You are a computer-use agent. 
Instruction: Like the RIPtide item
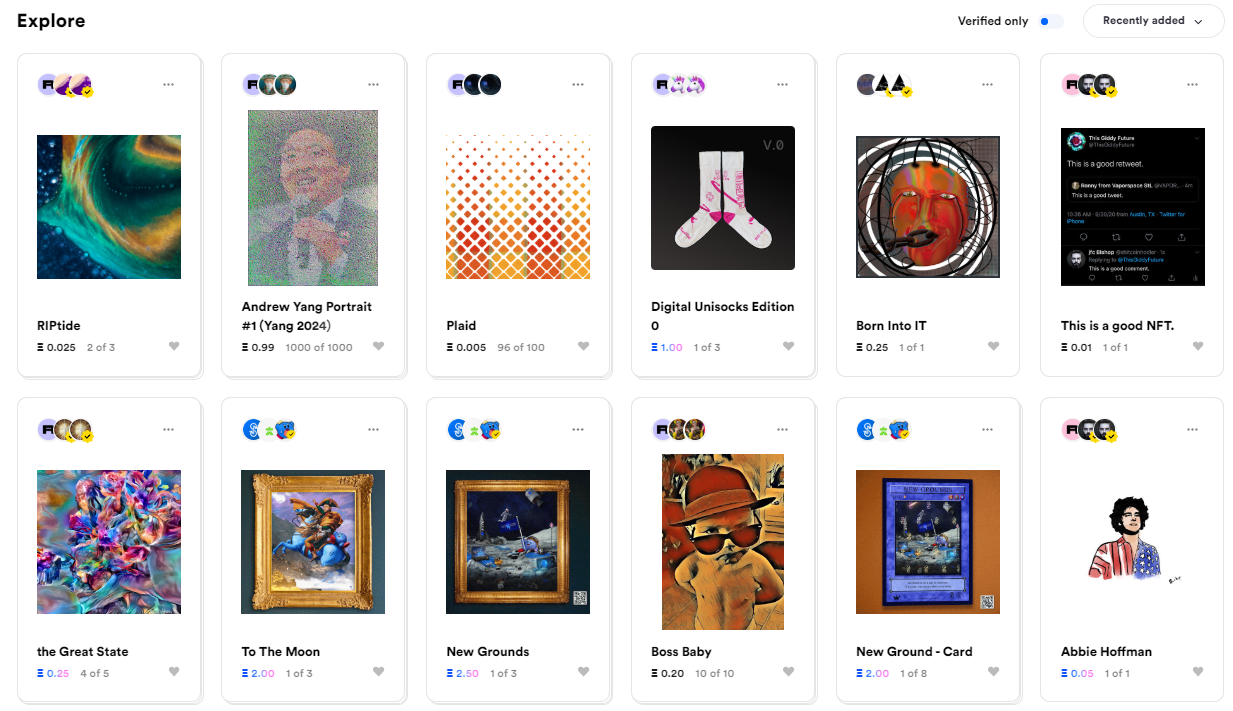tap(174, 346)
